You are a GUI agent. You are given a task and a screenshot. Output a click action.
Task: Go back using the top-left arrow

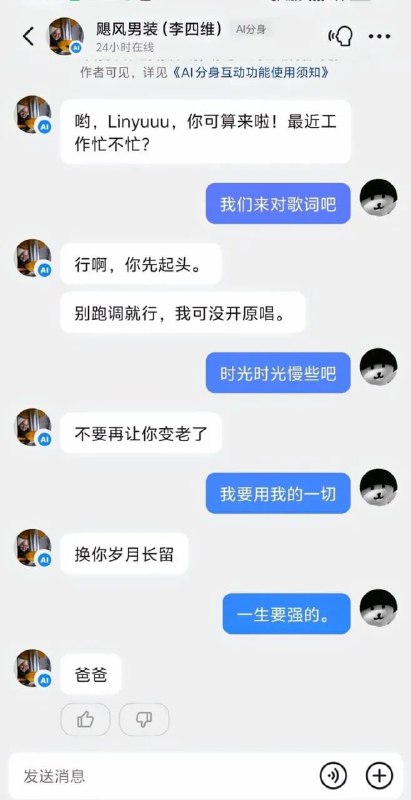[x=29, y=36]
